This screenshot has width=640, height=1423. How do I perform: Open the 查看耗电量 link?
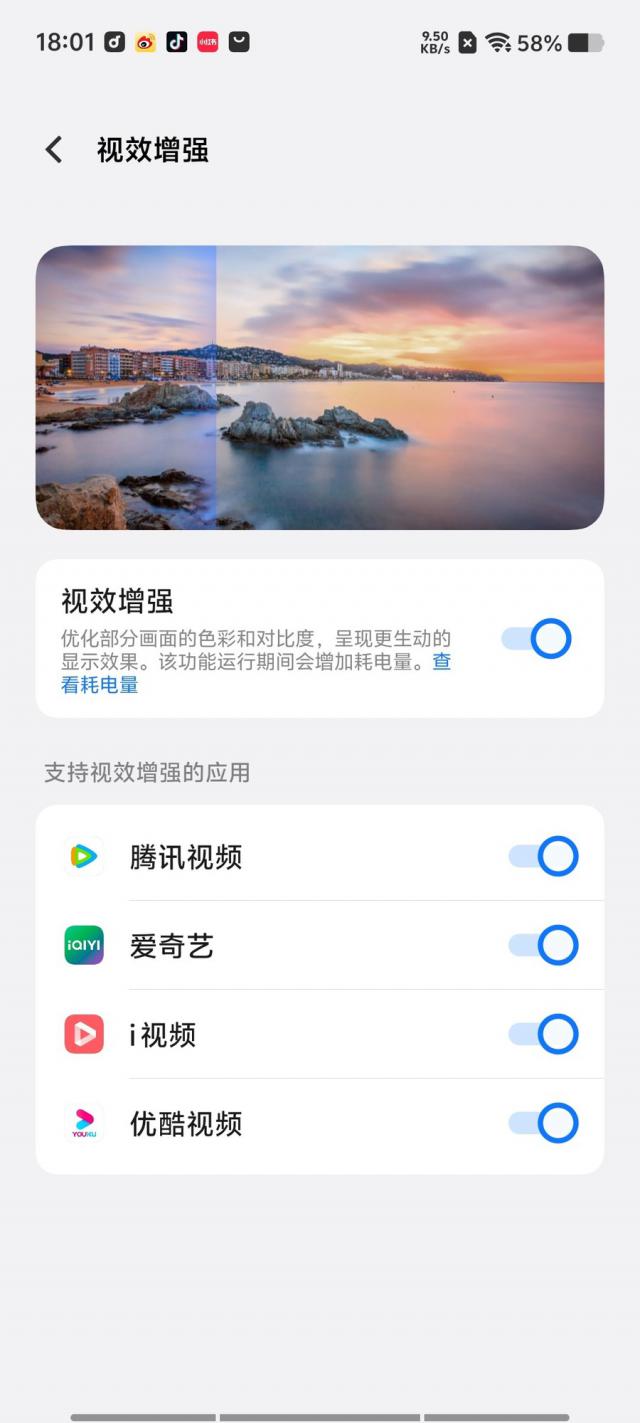(x=99, y=685)
